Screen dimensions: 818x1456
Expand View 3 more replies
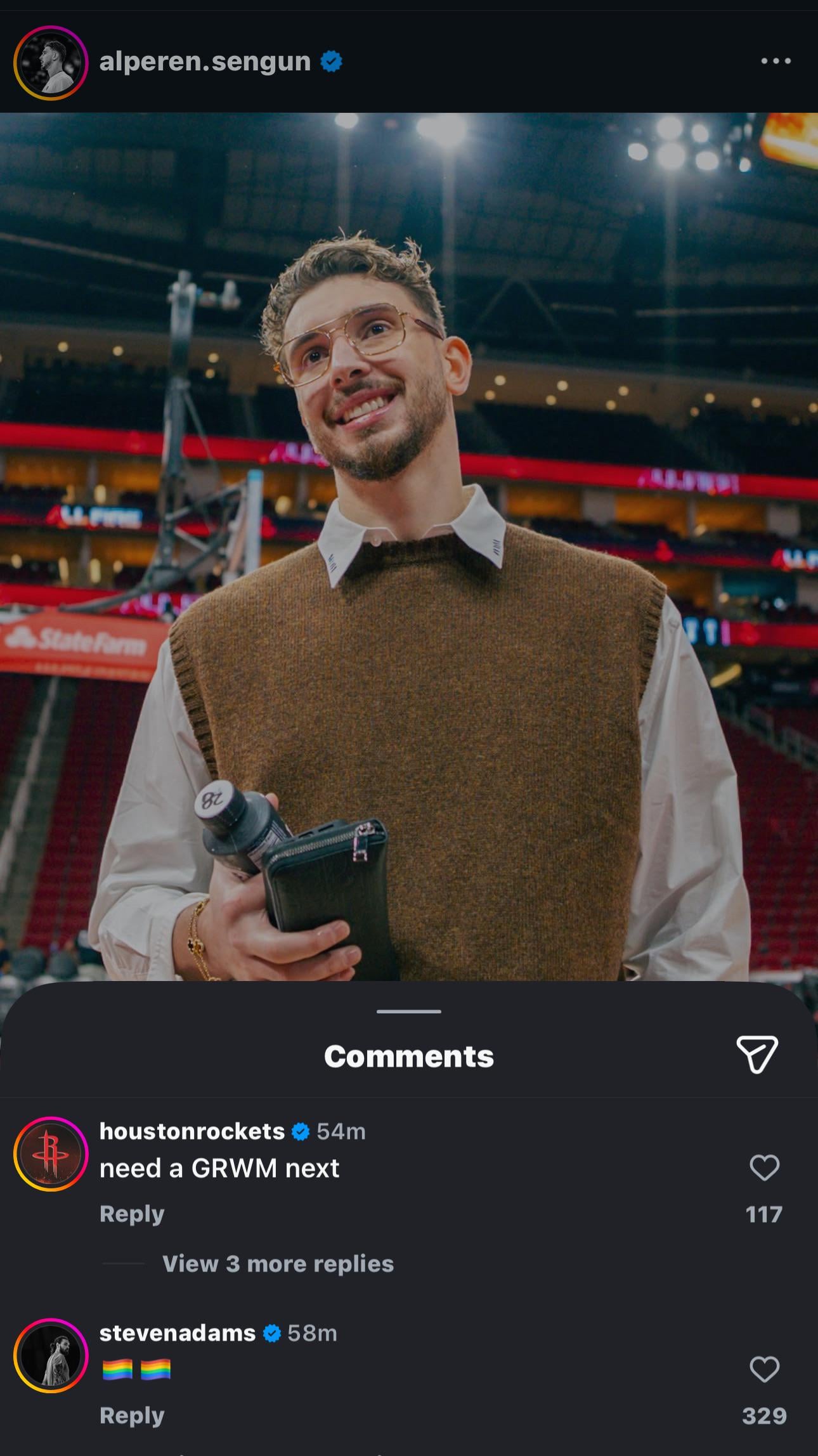tap(278, 1264)
